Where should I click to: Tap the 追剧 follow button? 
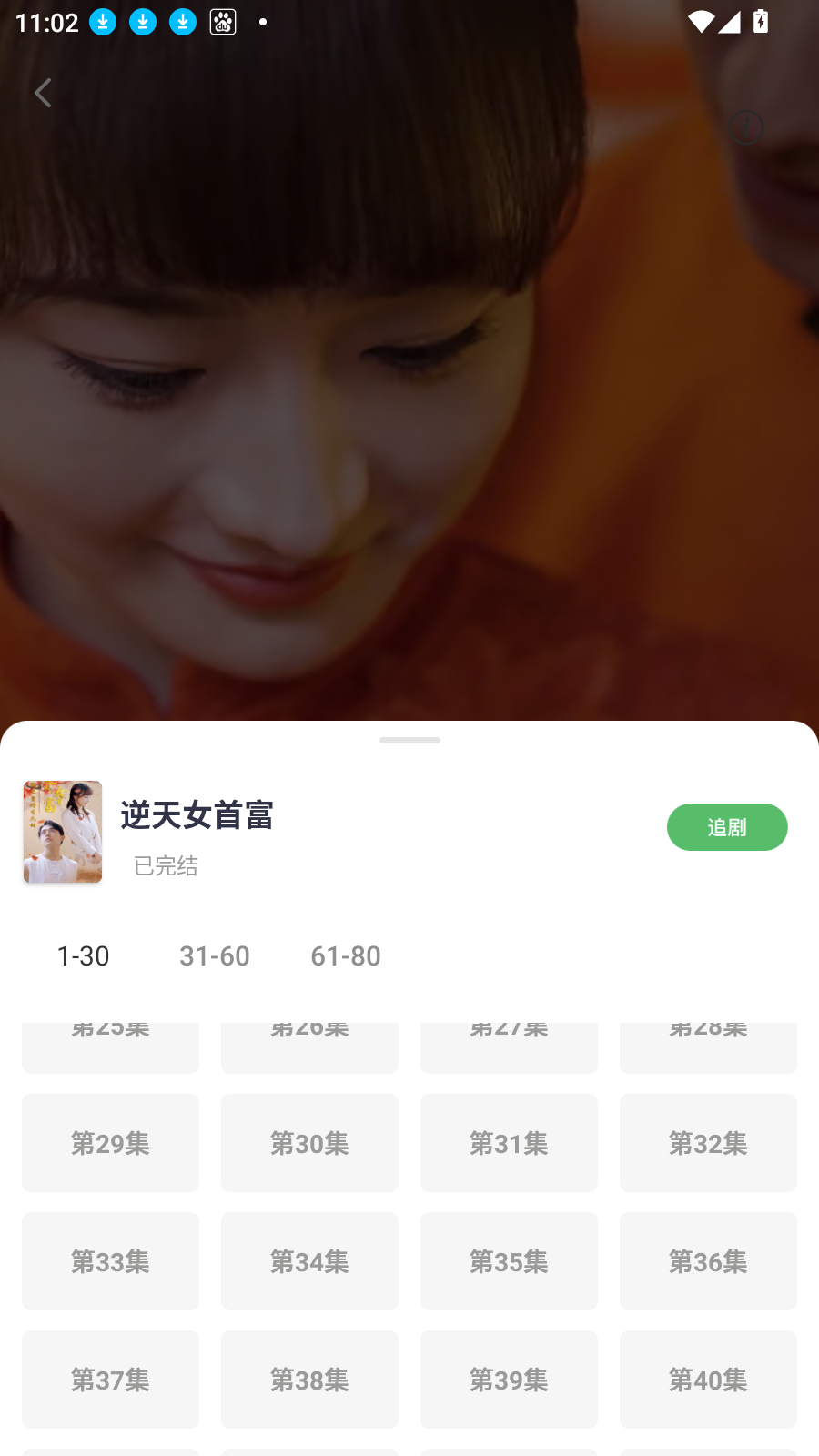pyautogui.click(x=726, y=827)
